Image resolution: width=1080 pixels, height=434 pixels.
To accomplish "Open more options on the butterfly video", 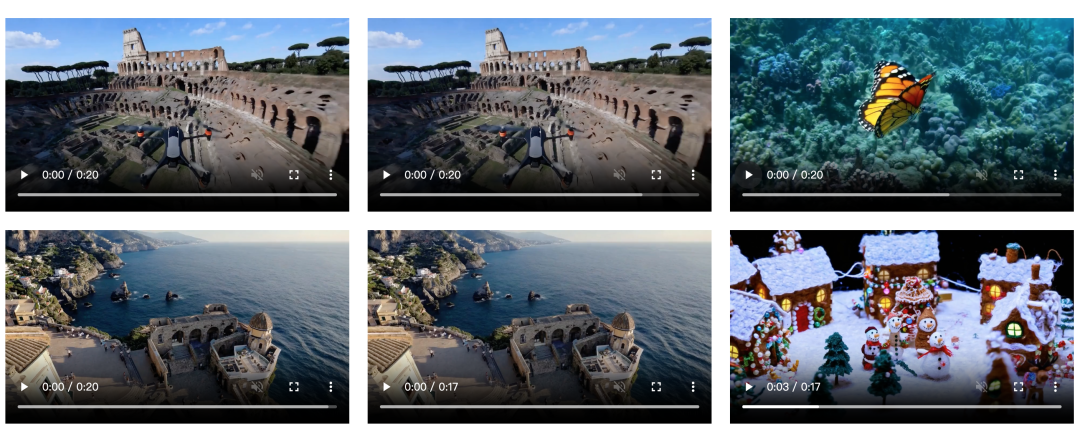I will [1055, 175].
